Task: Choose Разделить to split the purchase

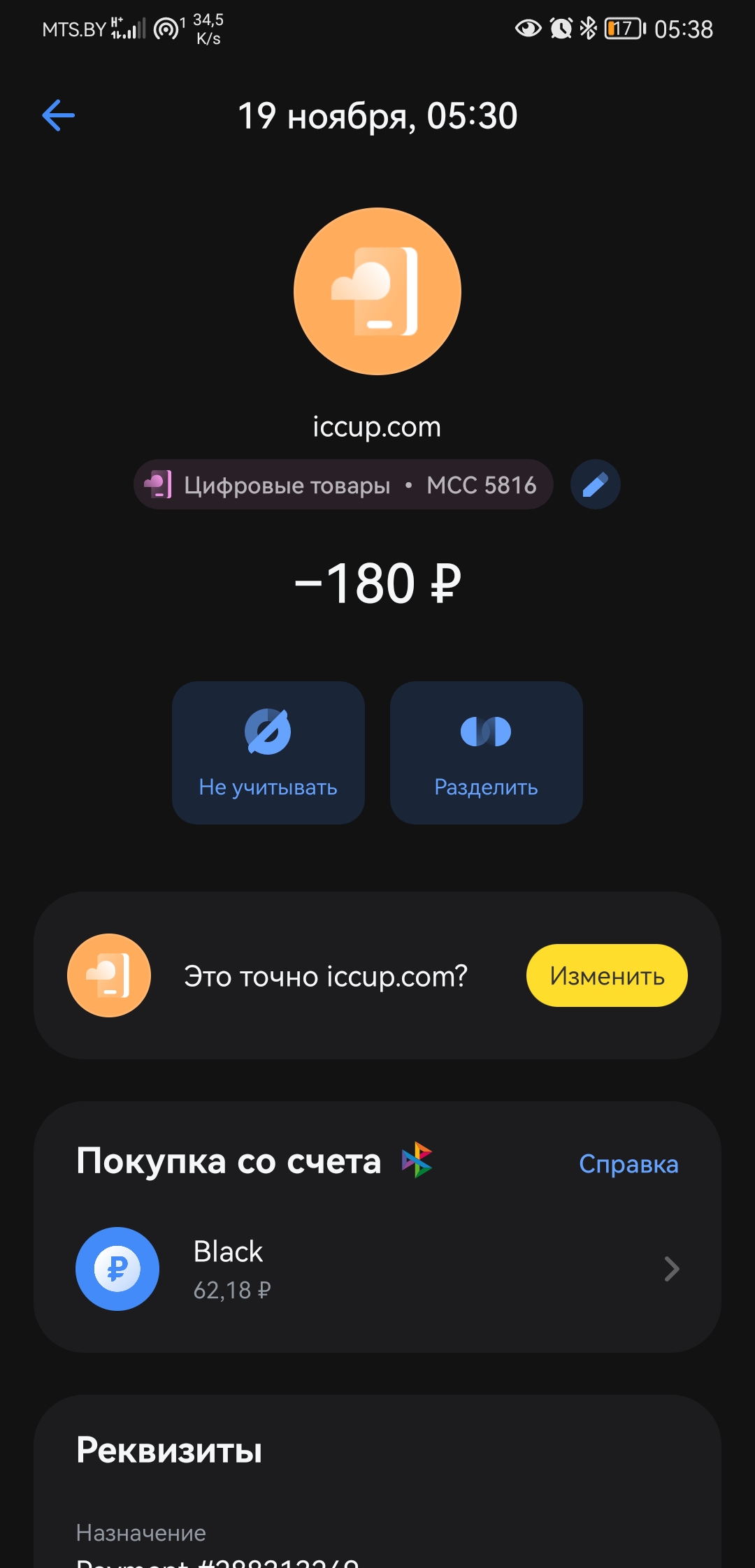Action: (x=486, y=753)
